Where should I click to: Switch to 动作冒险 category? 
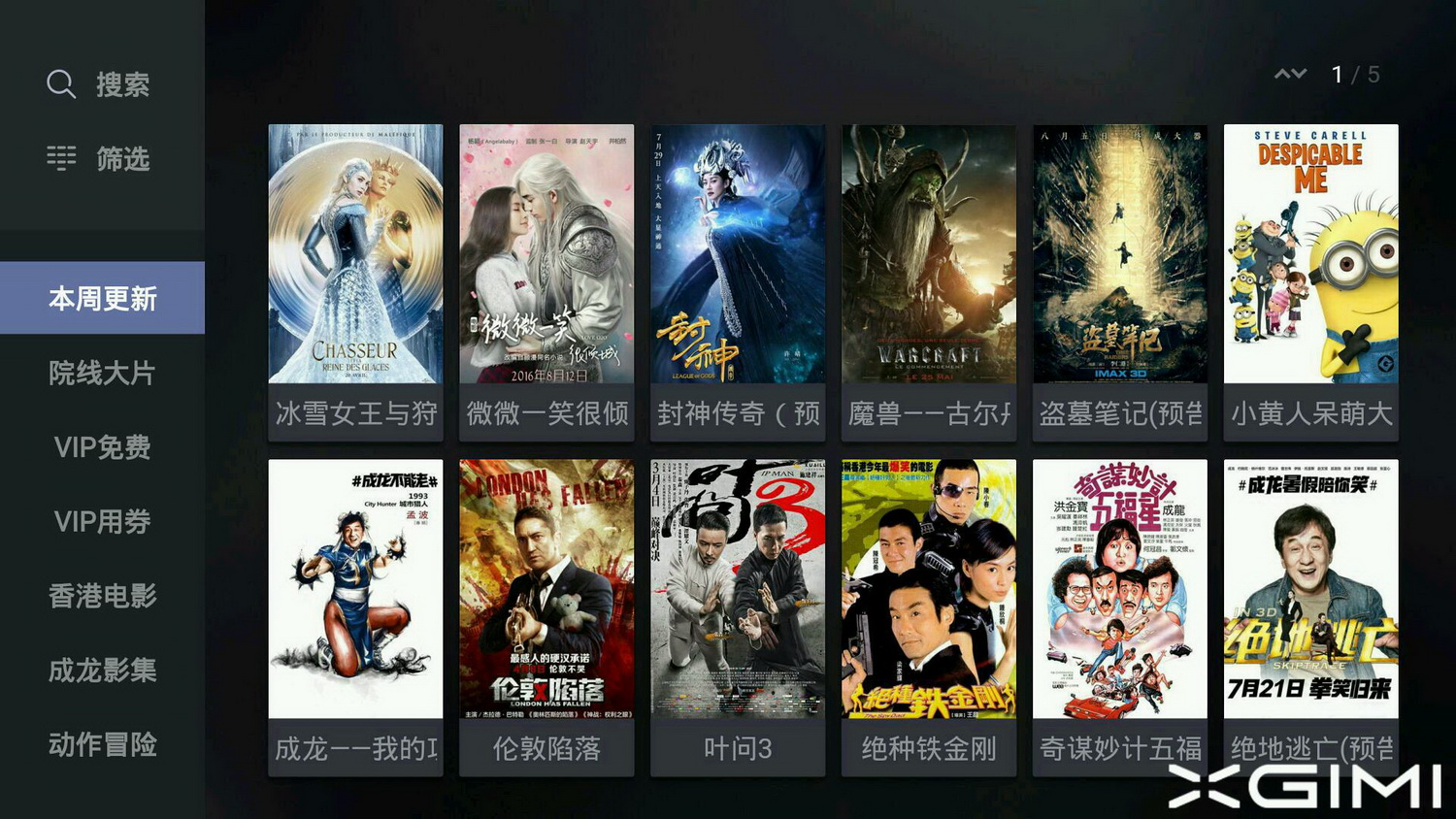click(x=102, y=744)
